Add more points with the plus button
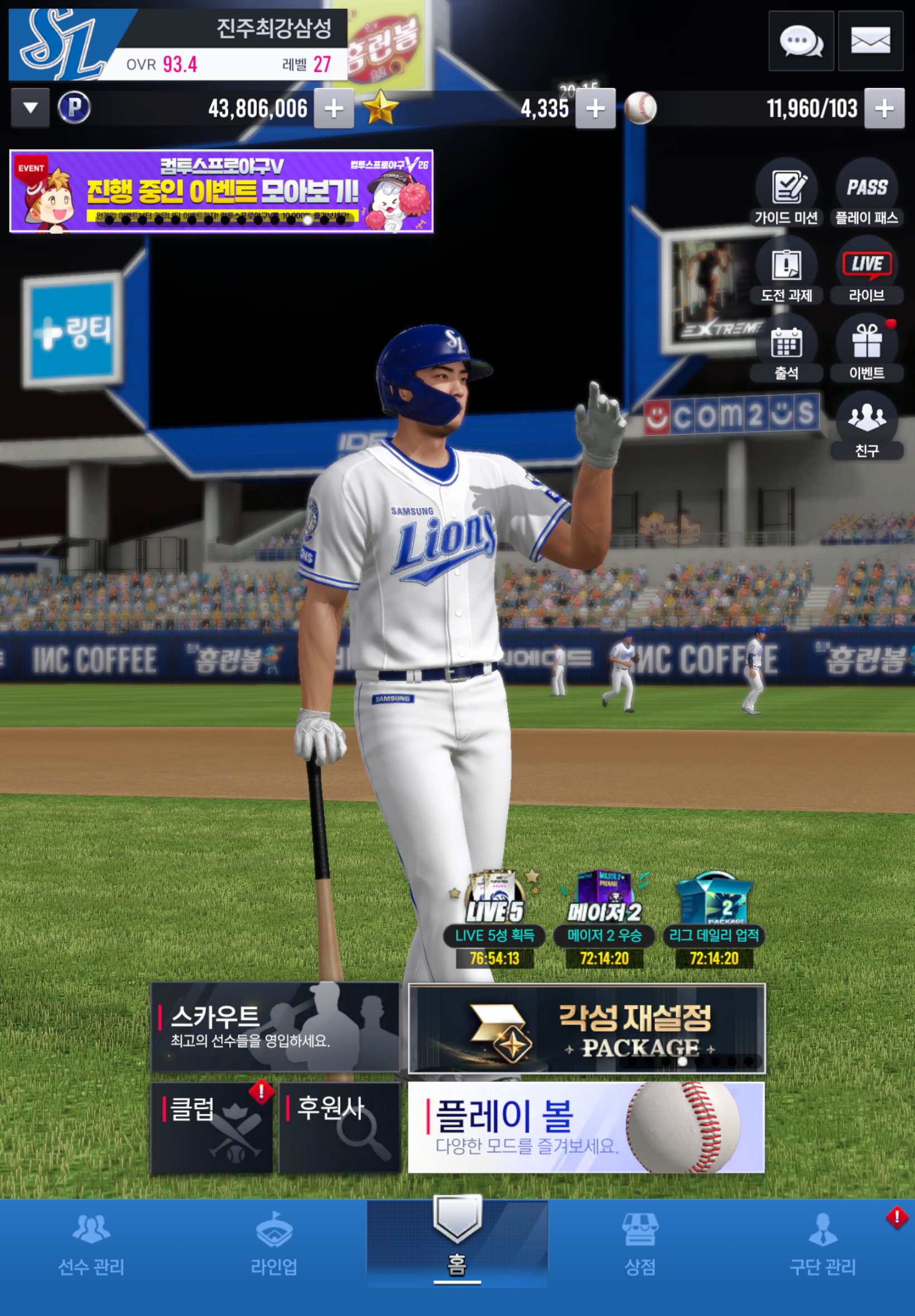The height and width of the screenshot is (1316, 915). [334, 108]
